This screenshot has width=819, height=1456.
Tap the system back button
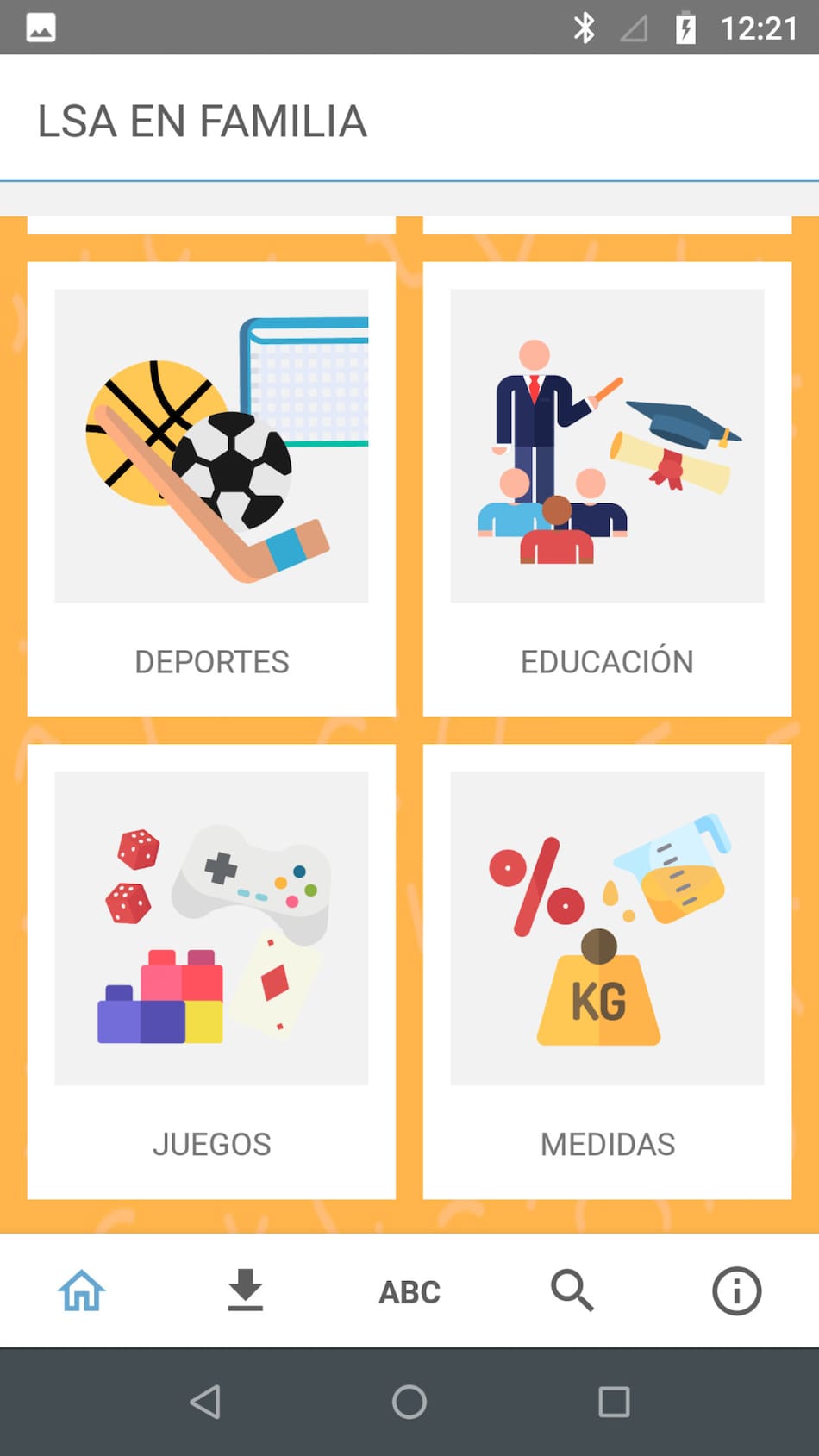pyautogui.click(x=205, y=1402)
